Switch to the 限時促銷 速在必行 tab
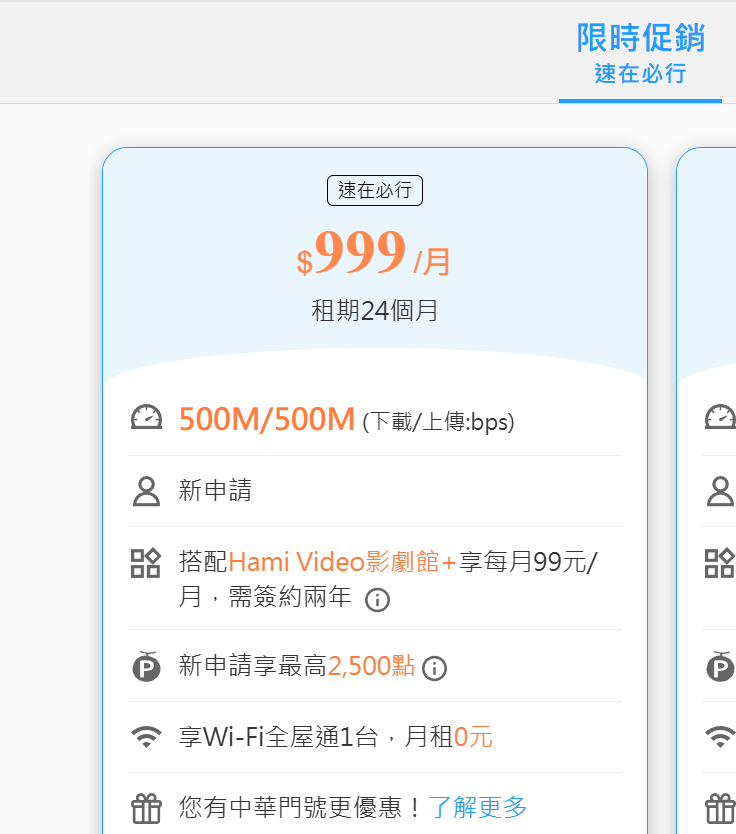 point(640,53)
